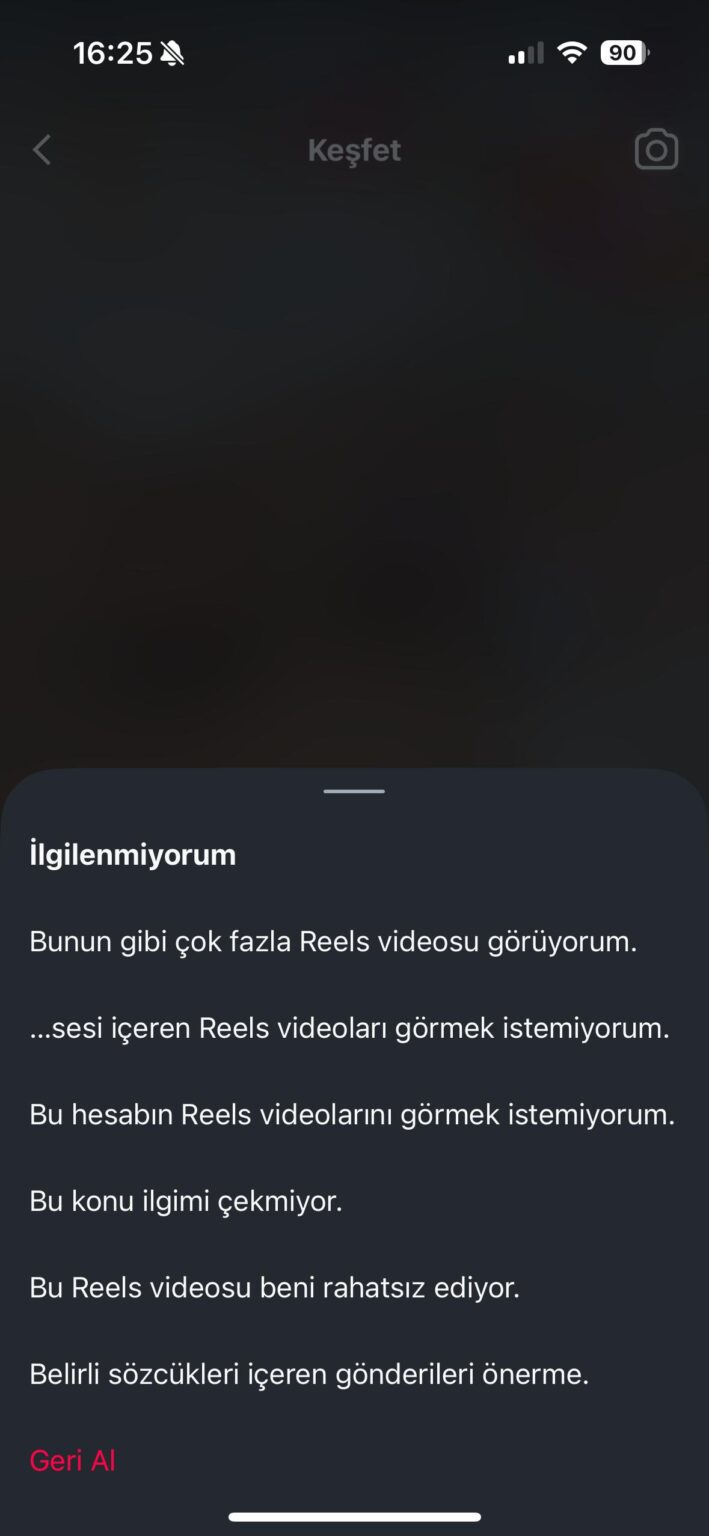
Task: Go back using the top-left arrow
Action: click(41, 151)
